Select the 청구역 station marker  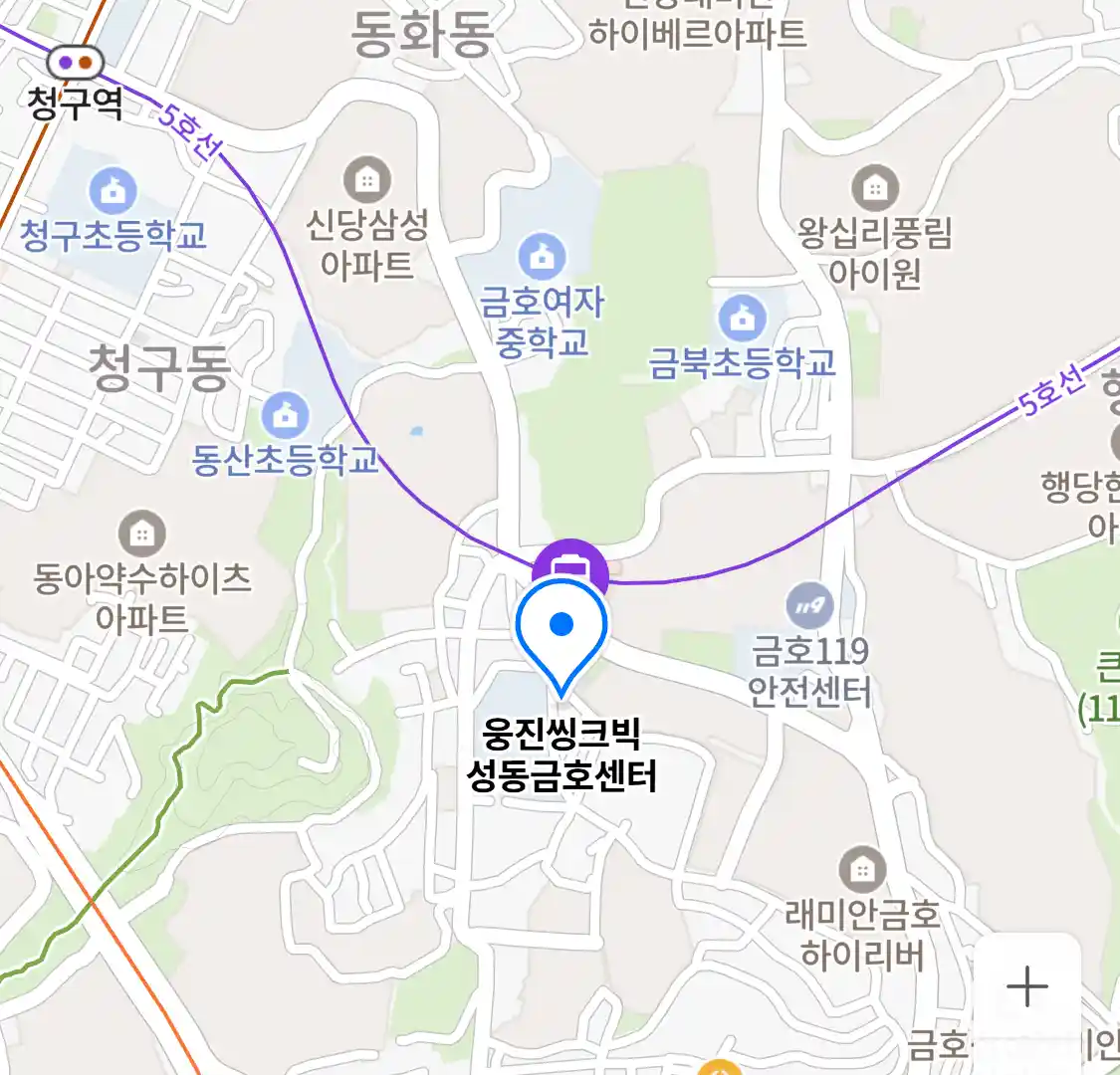coord(76,63)
